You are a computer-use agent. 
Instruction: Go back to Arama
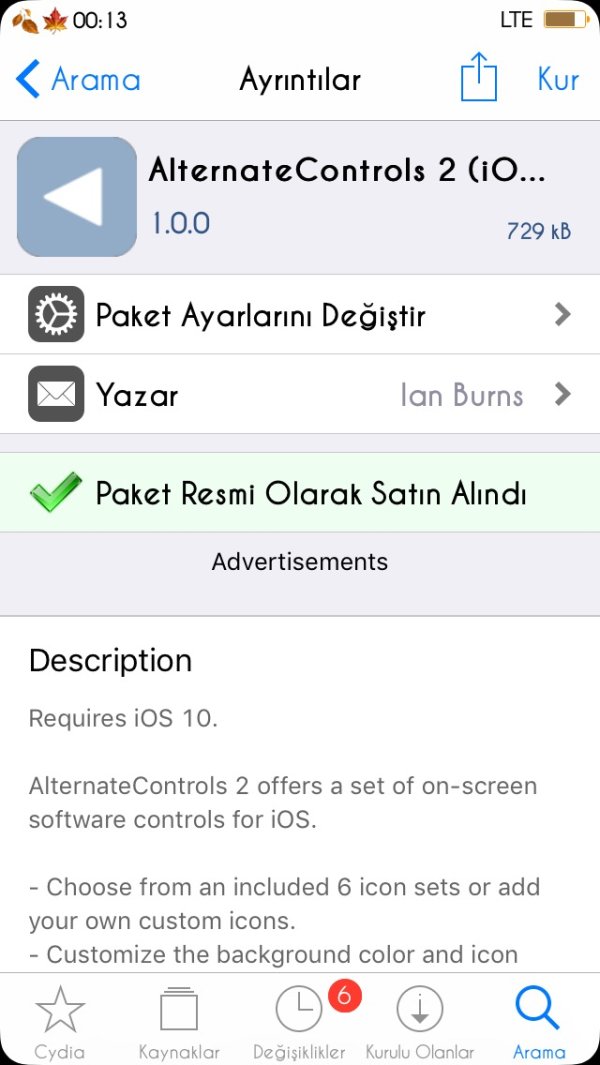tap(78, 79)
